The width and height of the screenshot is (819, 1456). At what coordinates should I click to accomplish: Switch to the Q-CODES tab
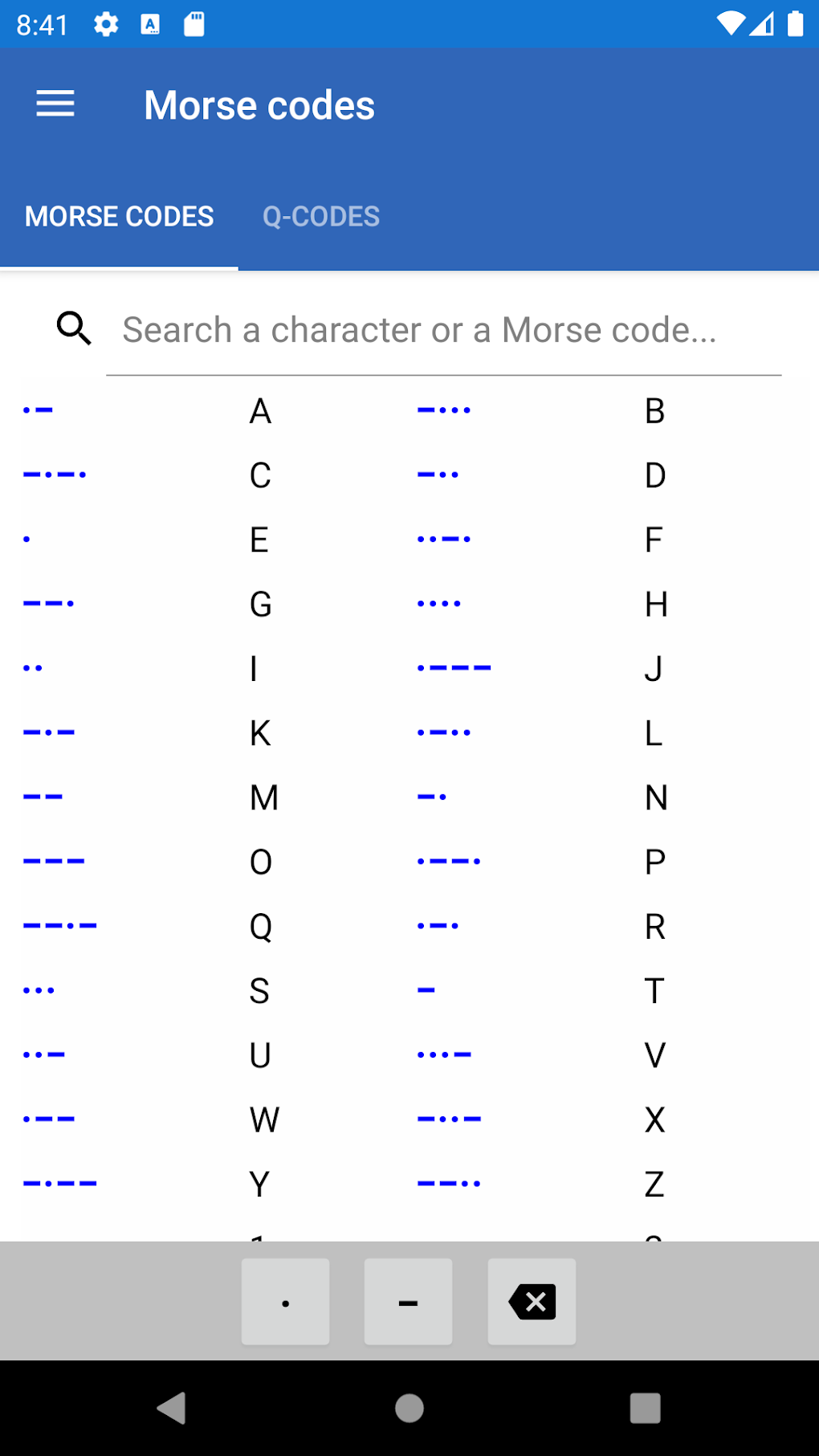point(321,217)
